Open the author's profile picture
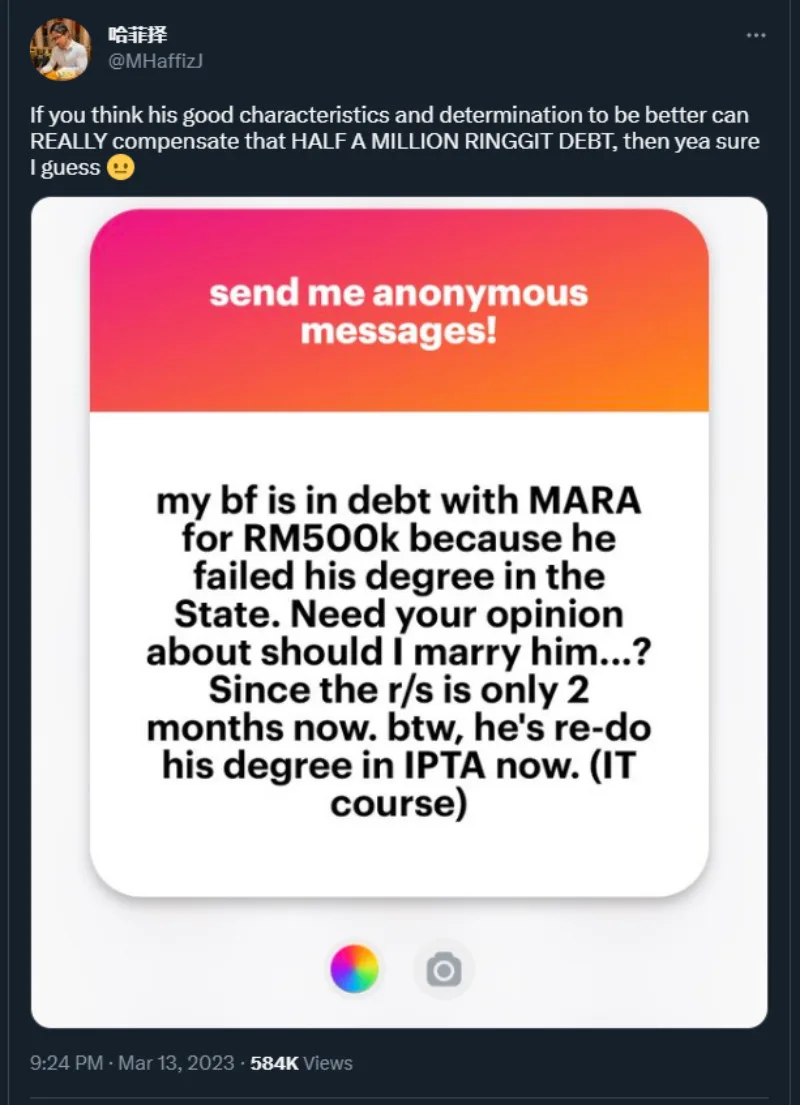 pos(62,49)
